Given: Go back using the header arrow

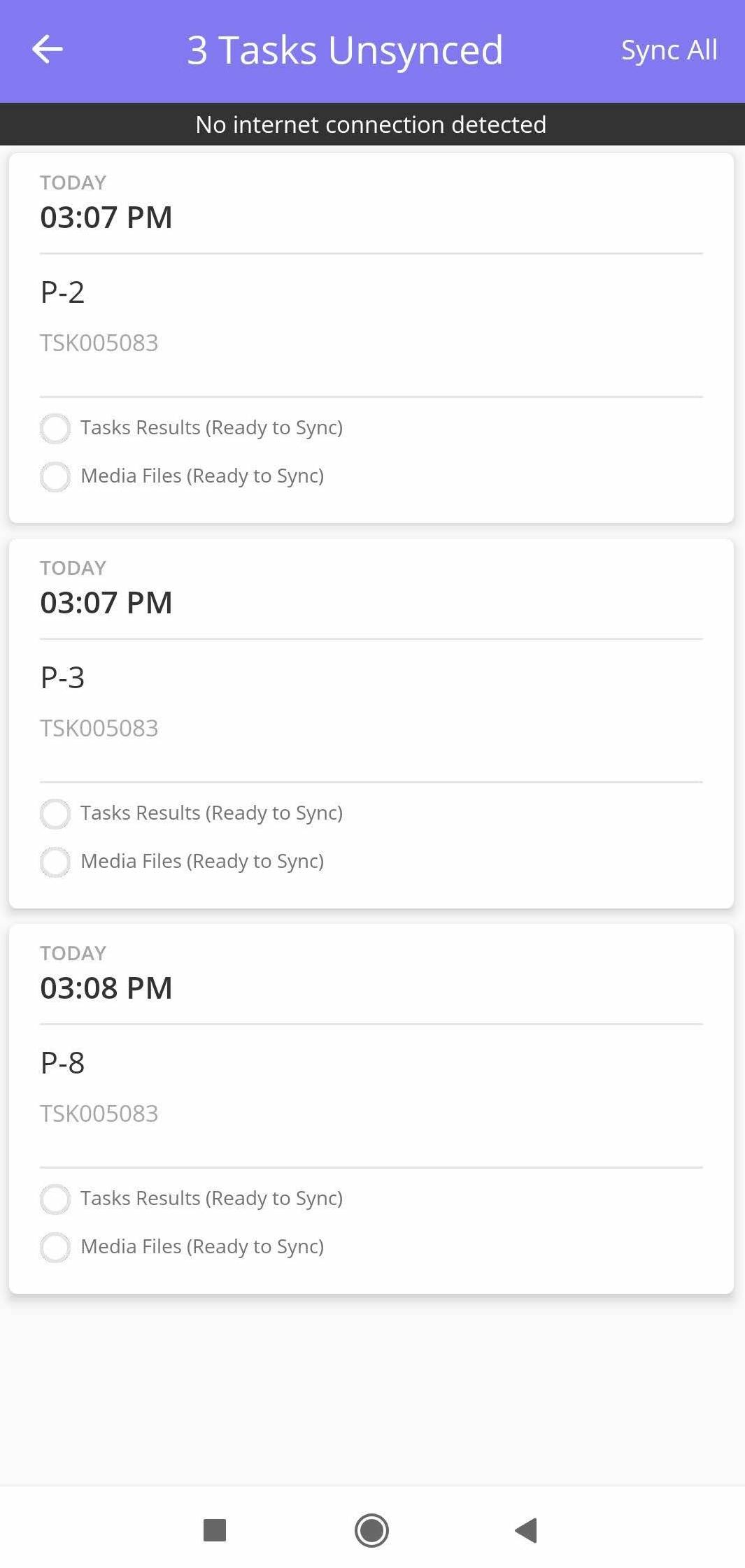Looking at the screenshot, I should click(x=48, y=50).
